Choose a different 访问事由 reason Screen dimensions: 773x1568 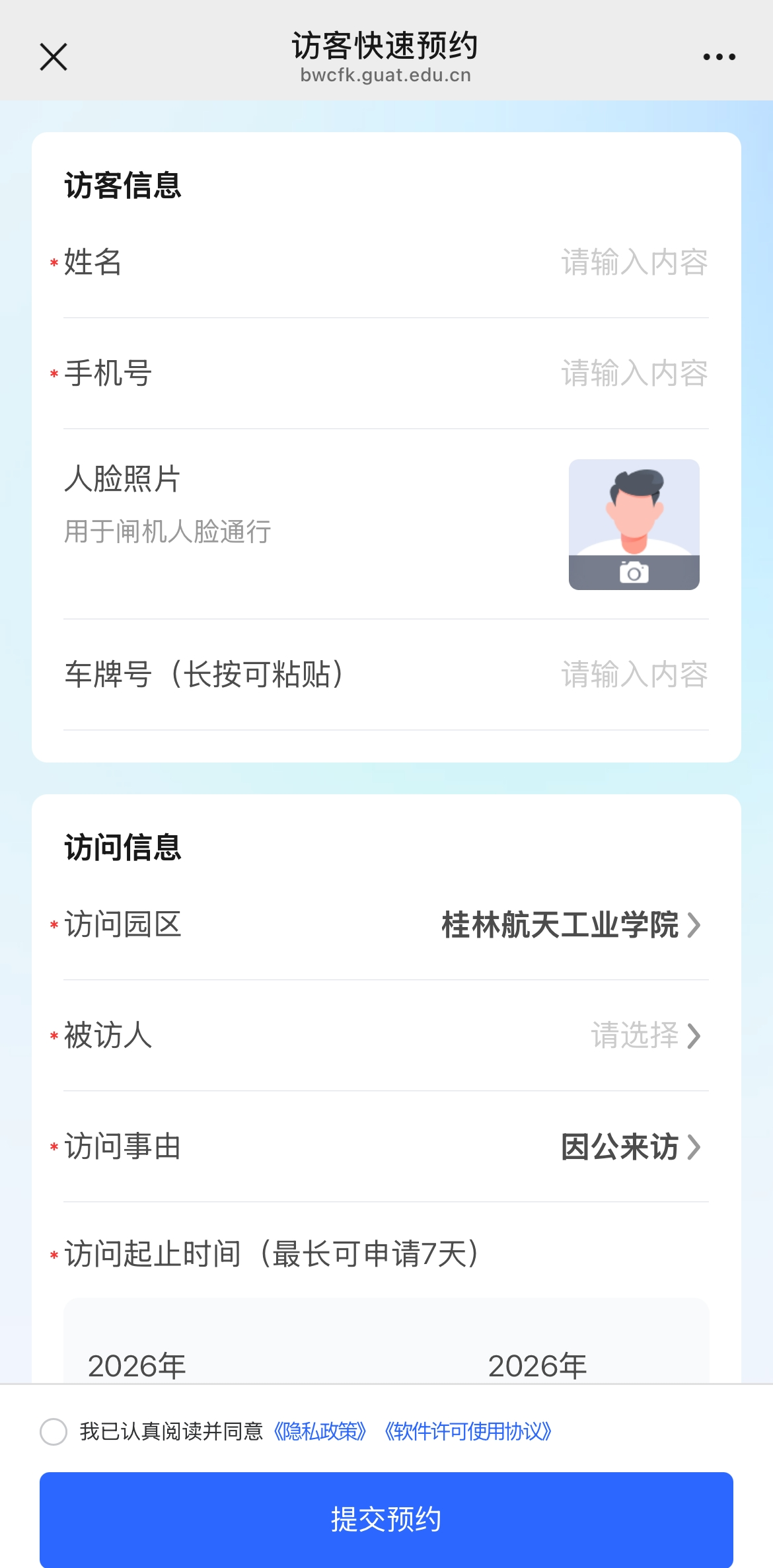[629, 1146]
